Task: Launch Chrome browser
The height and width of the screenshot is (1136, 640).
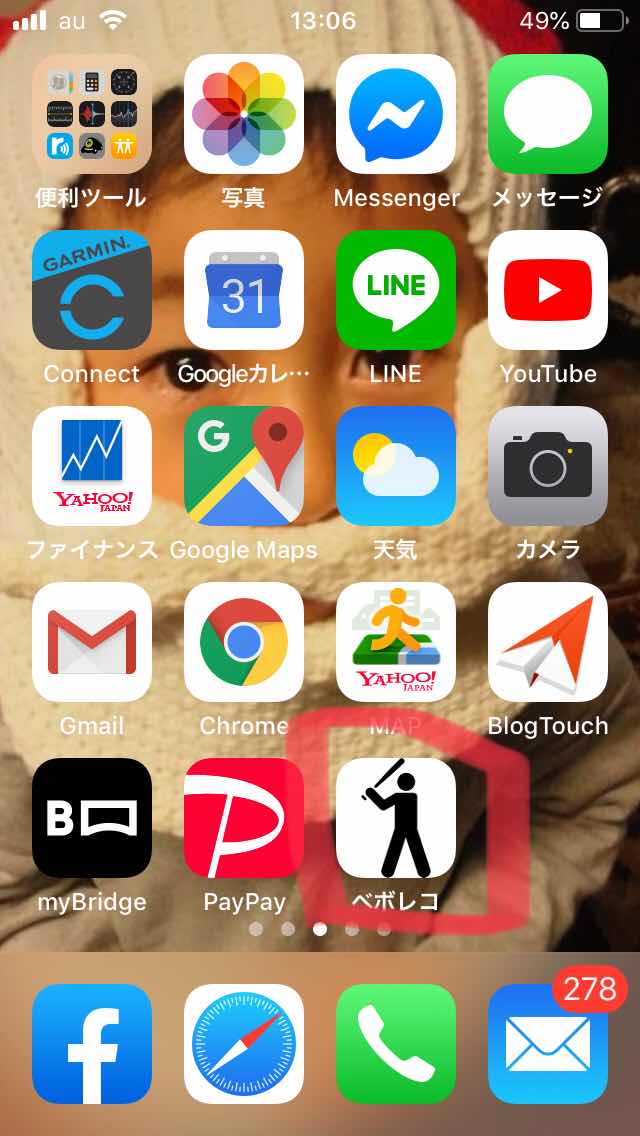Action: [x=244, y=642]
